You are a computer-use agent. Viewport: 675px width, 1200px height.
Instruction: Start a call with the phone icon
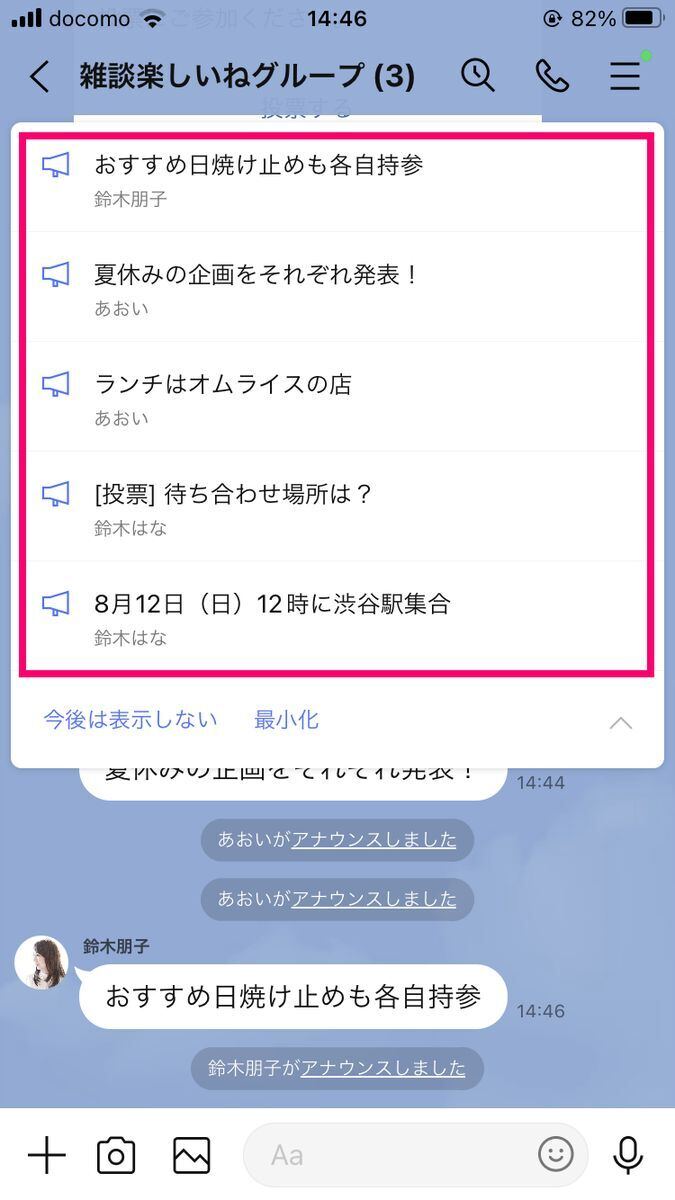tap(551, 76)
